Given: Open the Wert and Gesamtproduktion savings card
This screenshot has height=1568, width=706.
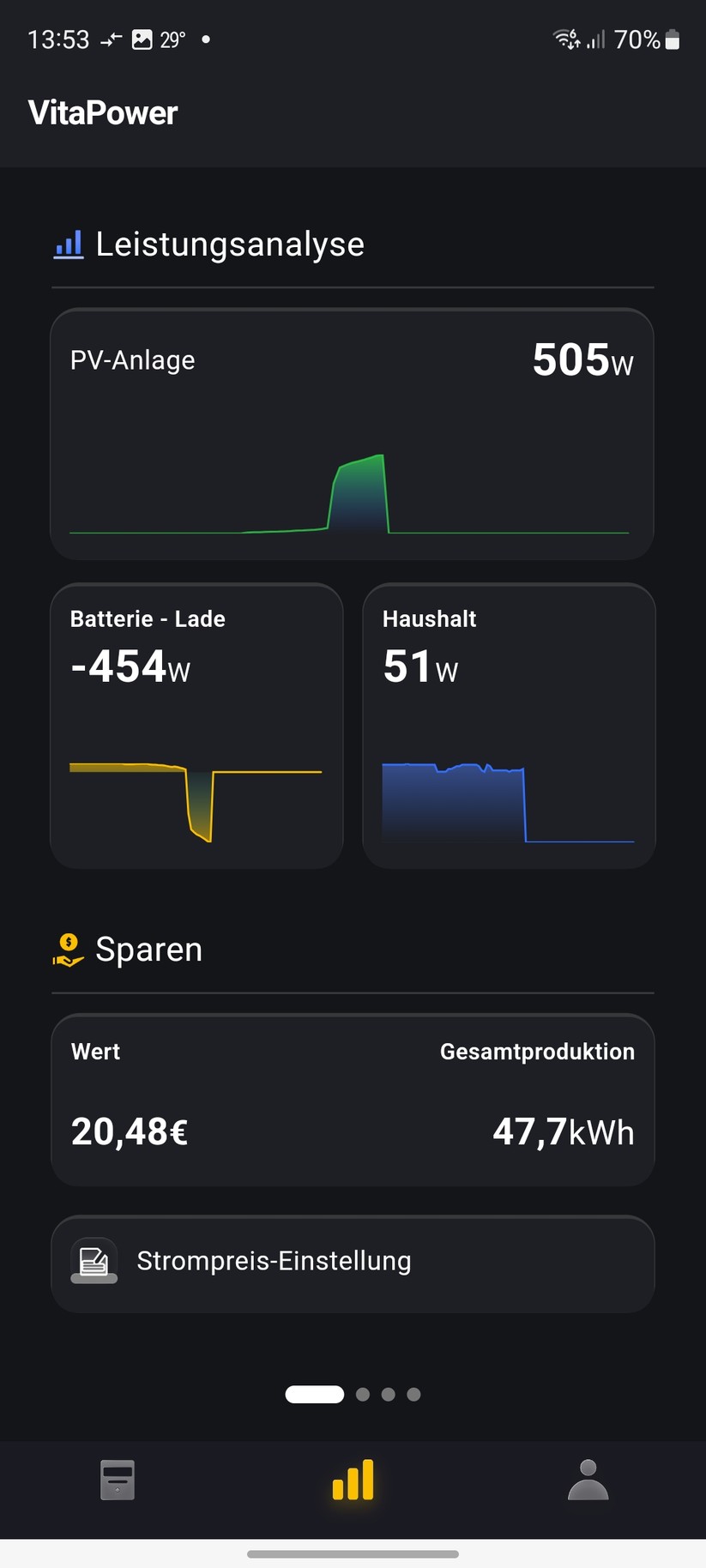Looking at the screenshot, I should point(352,1100).
